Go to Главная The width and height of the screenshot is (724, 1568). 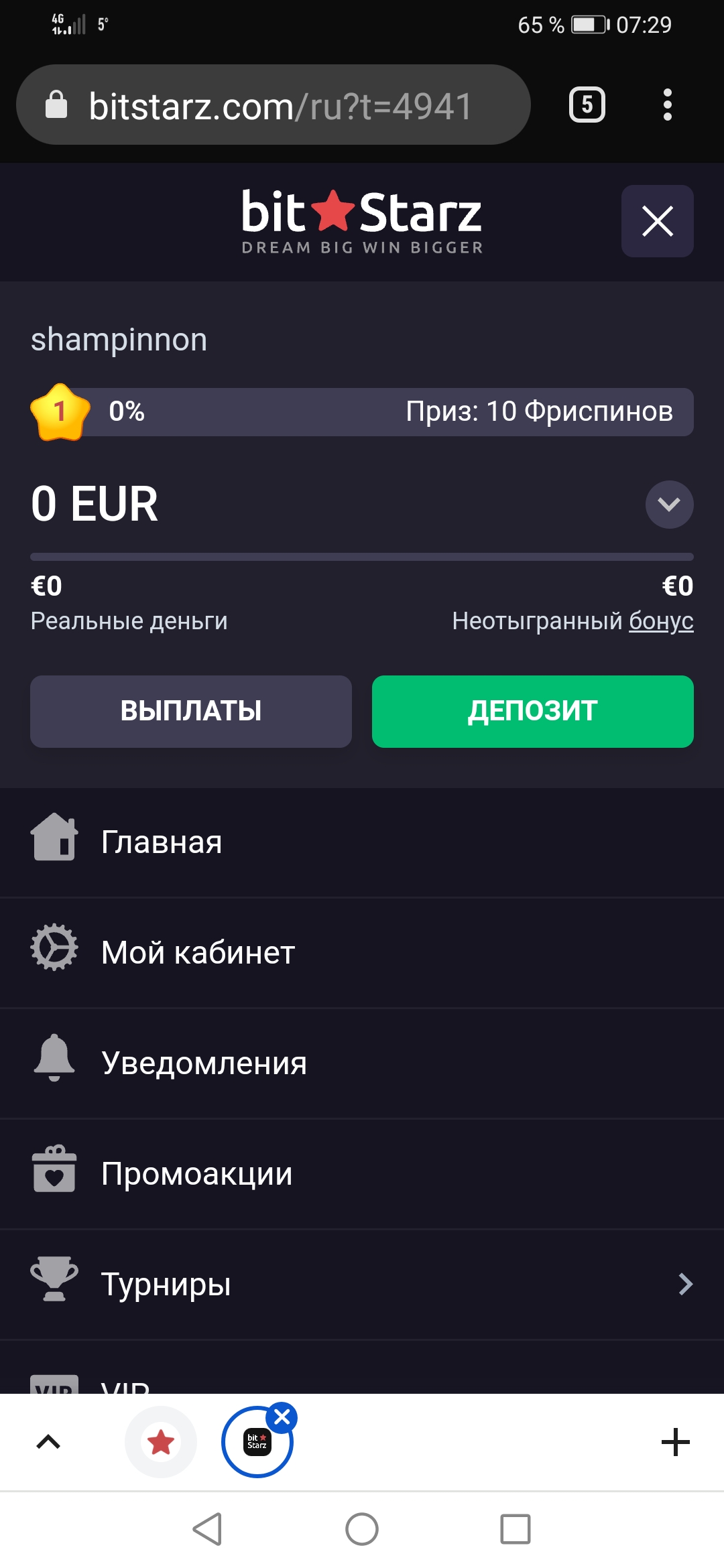point(161,842)
